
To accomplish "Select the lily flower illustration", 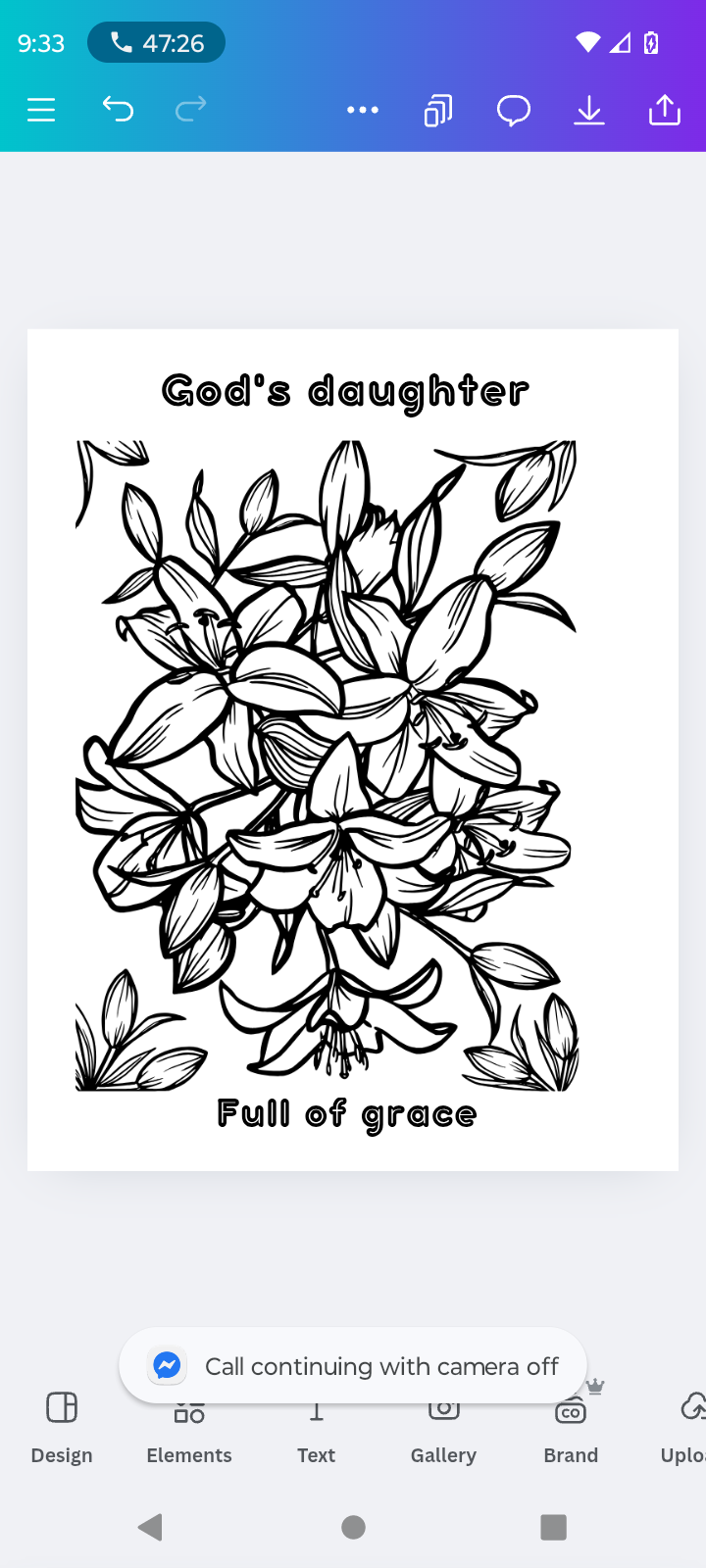I will point(327,764).
